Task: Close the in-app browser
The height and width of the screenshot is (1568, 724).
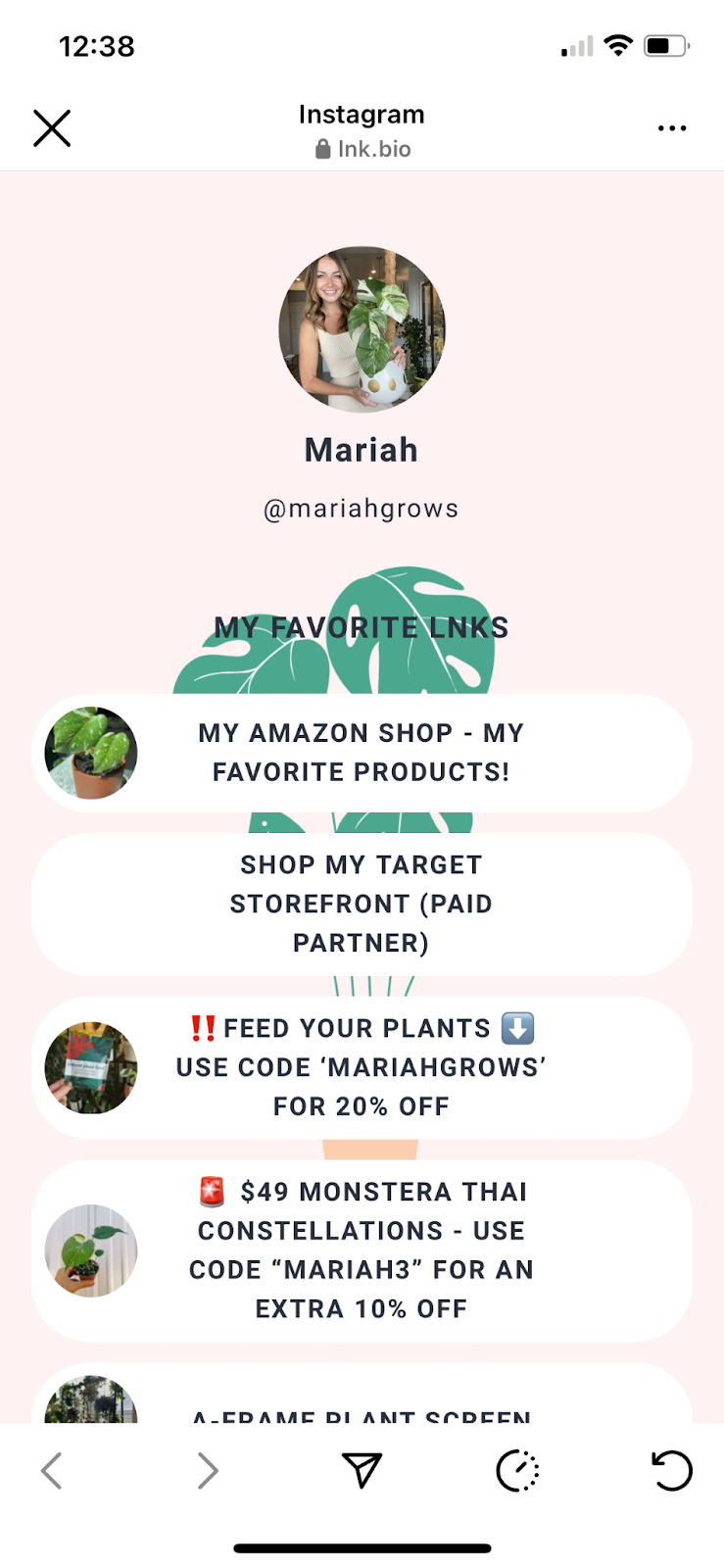Action: (52, 128)
